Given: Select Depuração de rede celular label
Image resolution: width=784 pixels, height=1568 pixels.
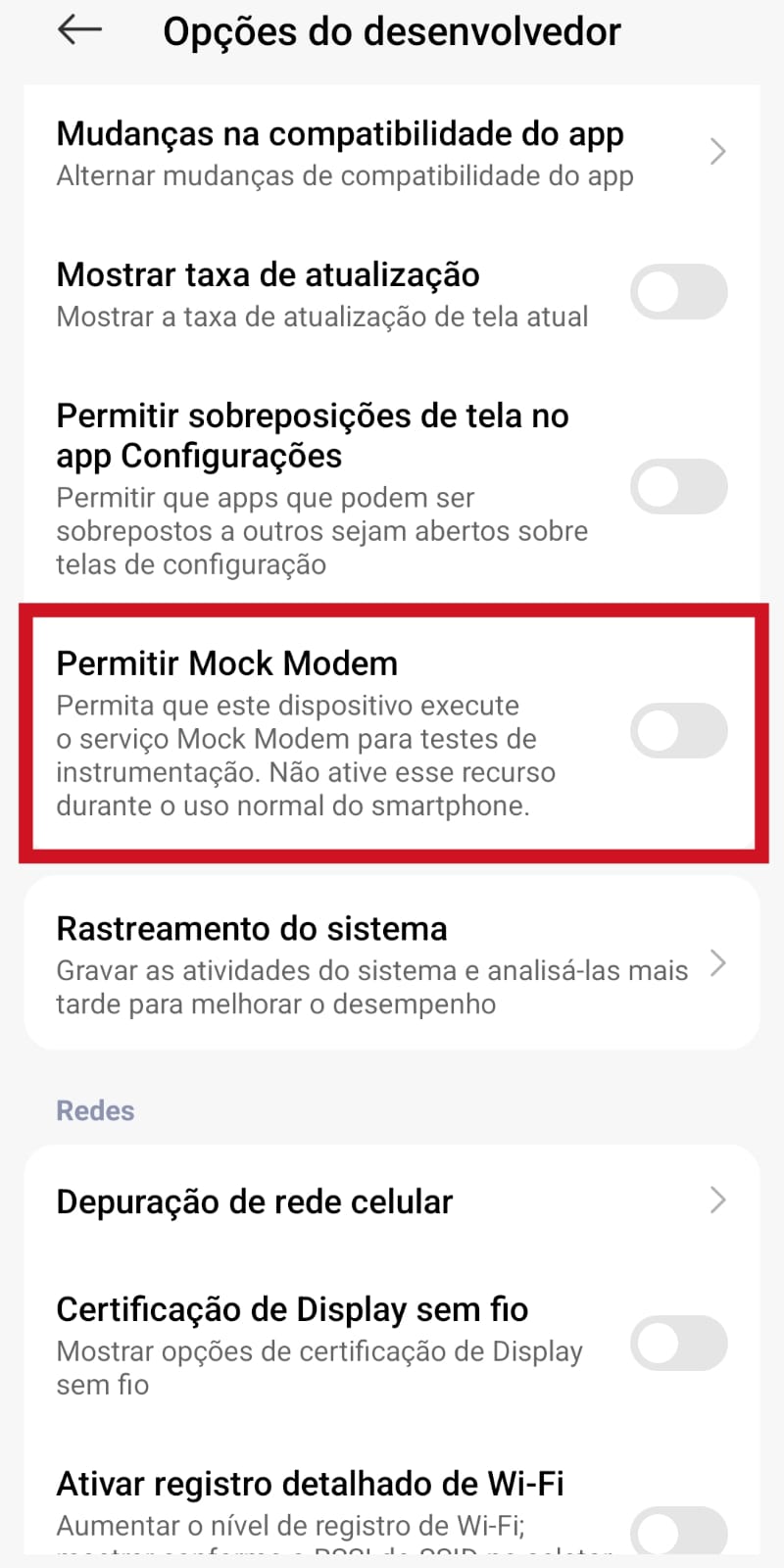Looking at the screenshot, I should (x=255, y=1200).
